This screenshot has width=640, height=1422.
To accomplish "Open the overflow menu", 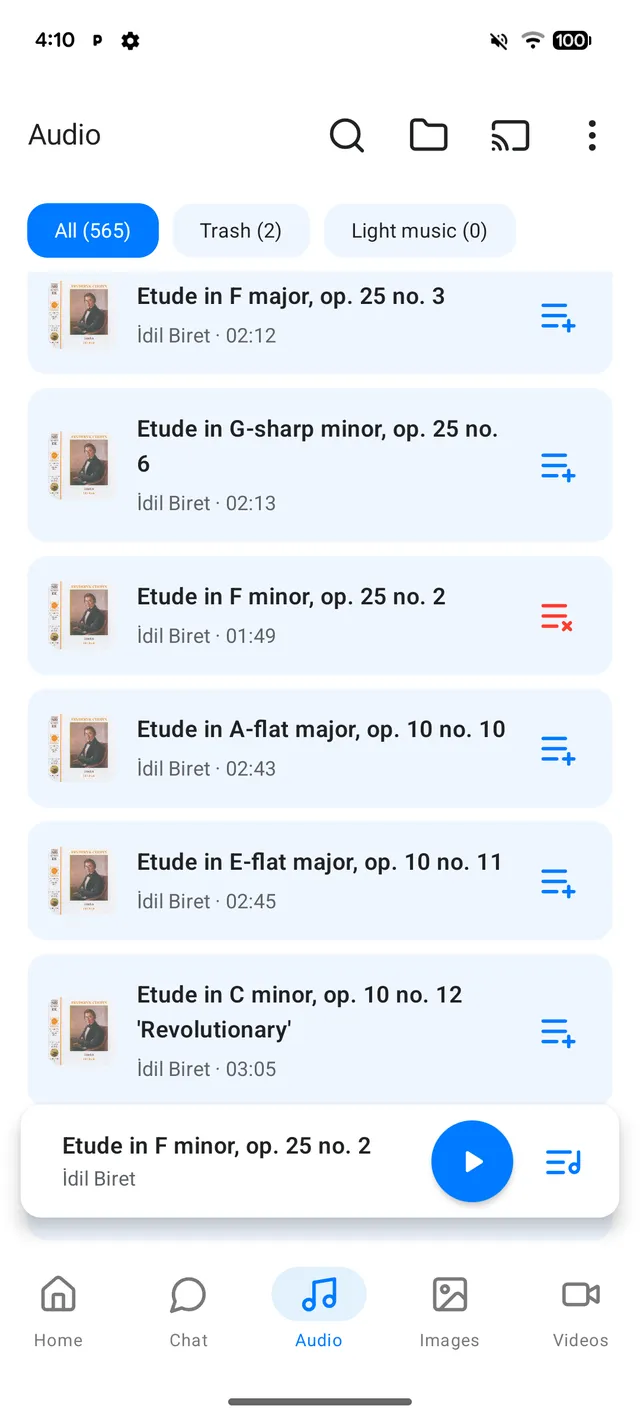I will [x=592, y=135].
